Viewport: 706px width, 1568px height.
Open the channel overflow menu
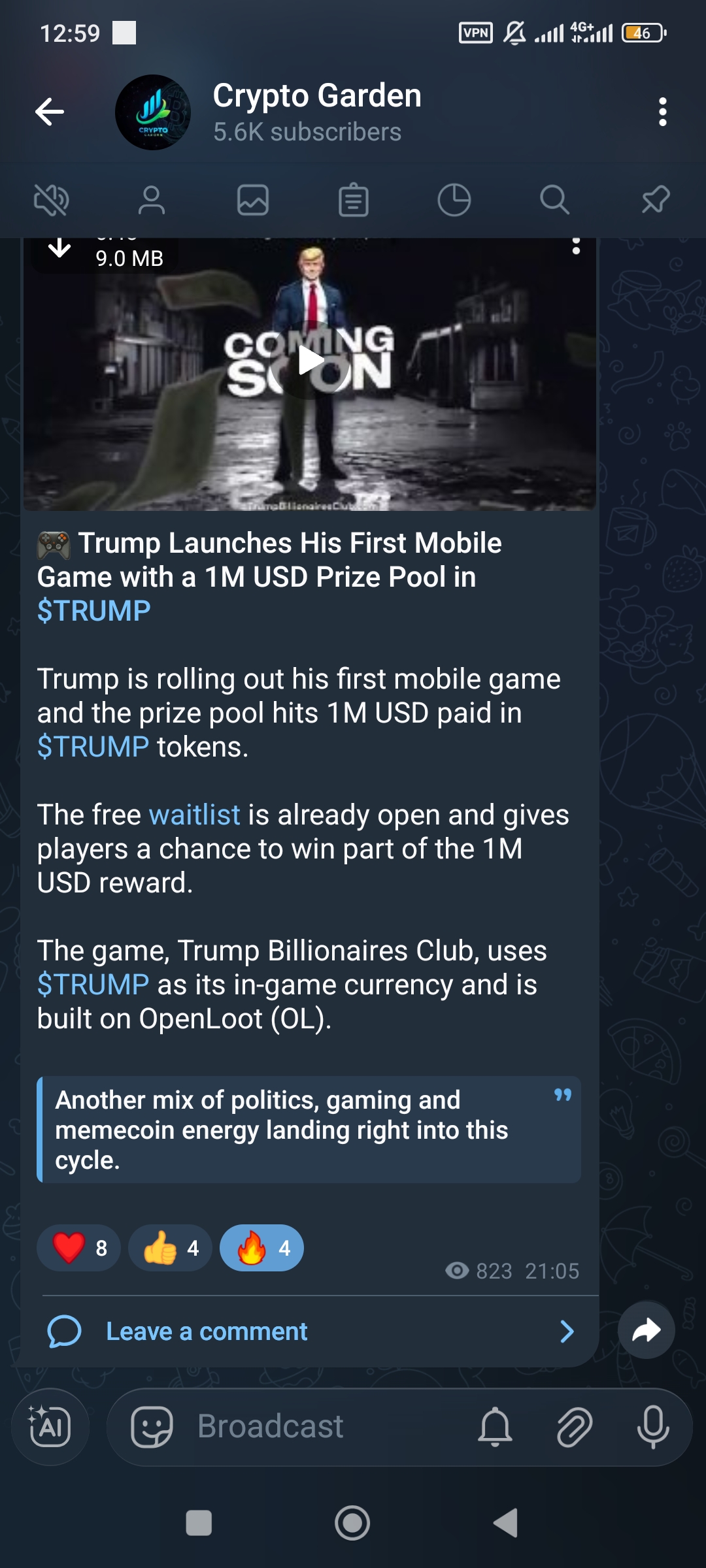(662, 112)
